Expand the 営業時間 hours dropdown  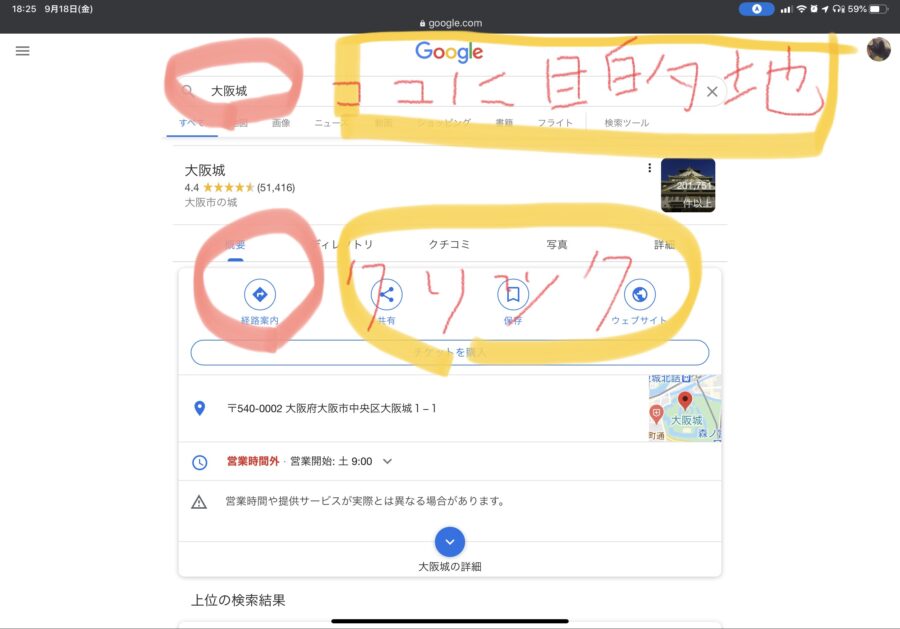tap(387, 461)
